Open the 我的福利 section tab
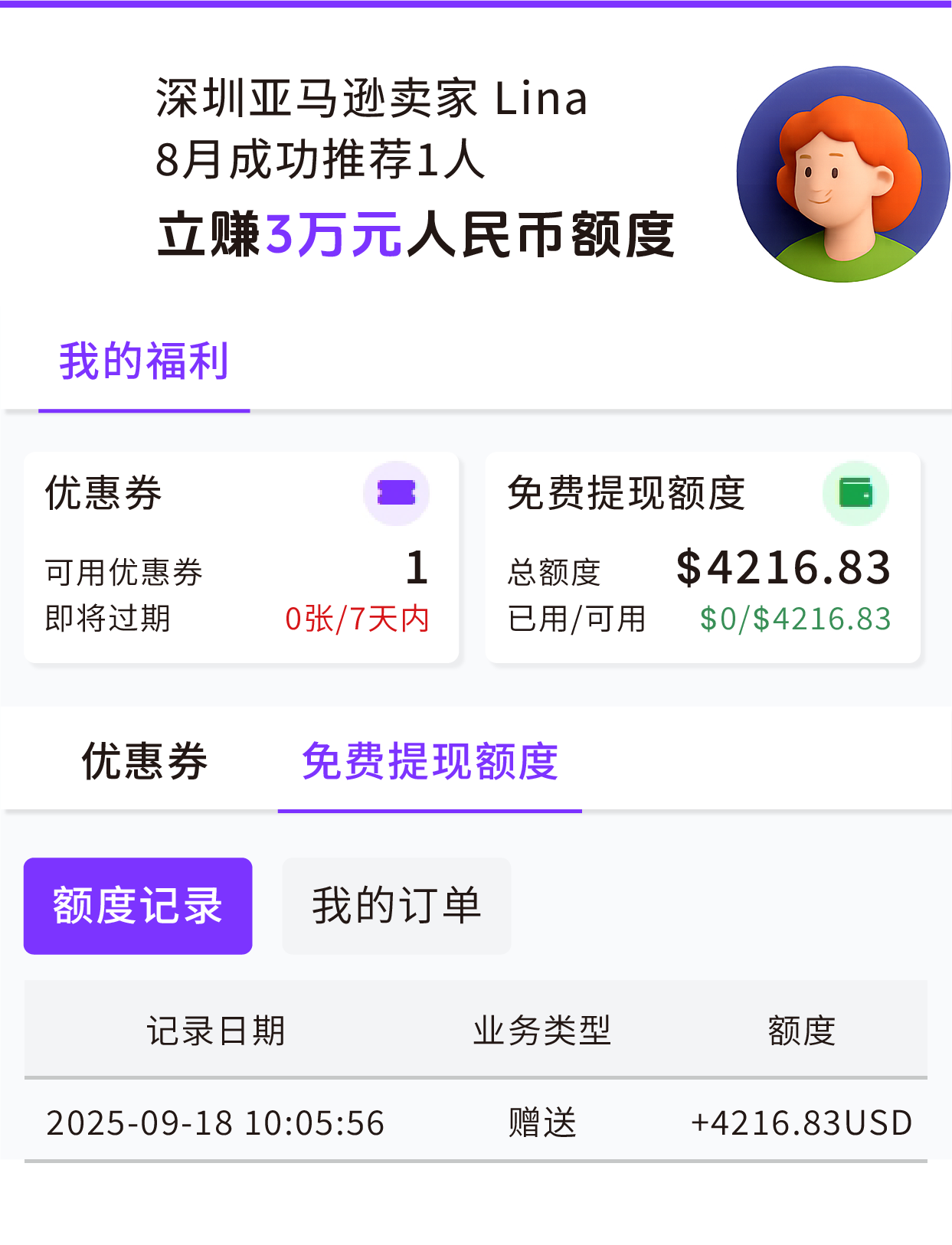 144,363
